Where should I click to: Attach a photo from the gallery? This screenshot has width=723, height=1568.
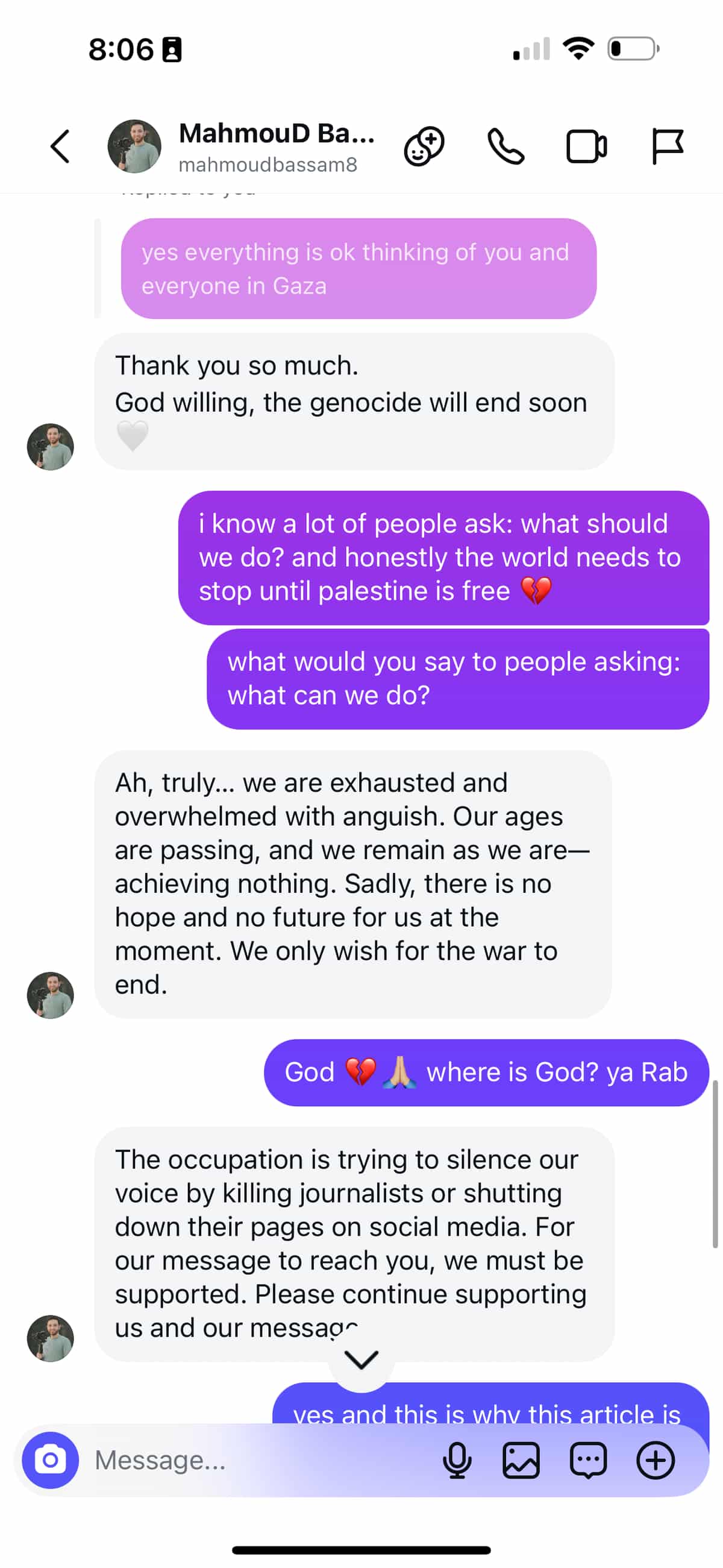[521, 1459]
